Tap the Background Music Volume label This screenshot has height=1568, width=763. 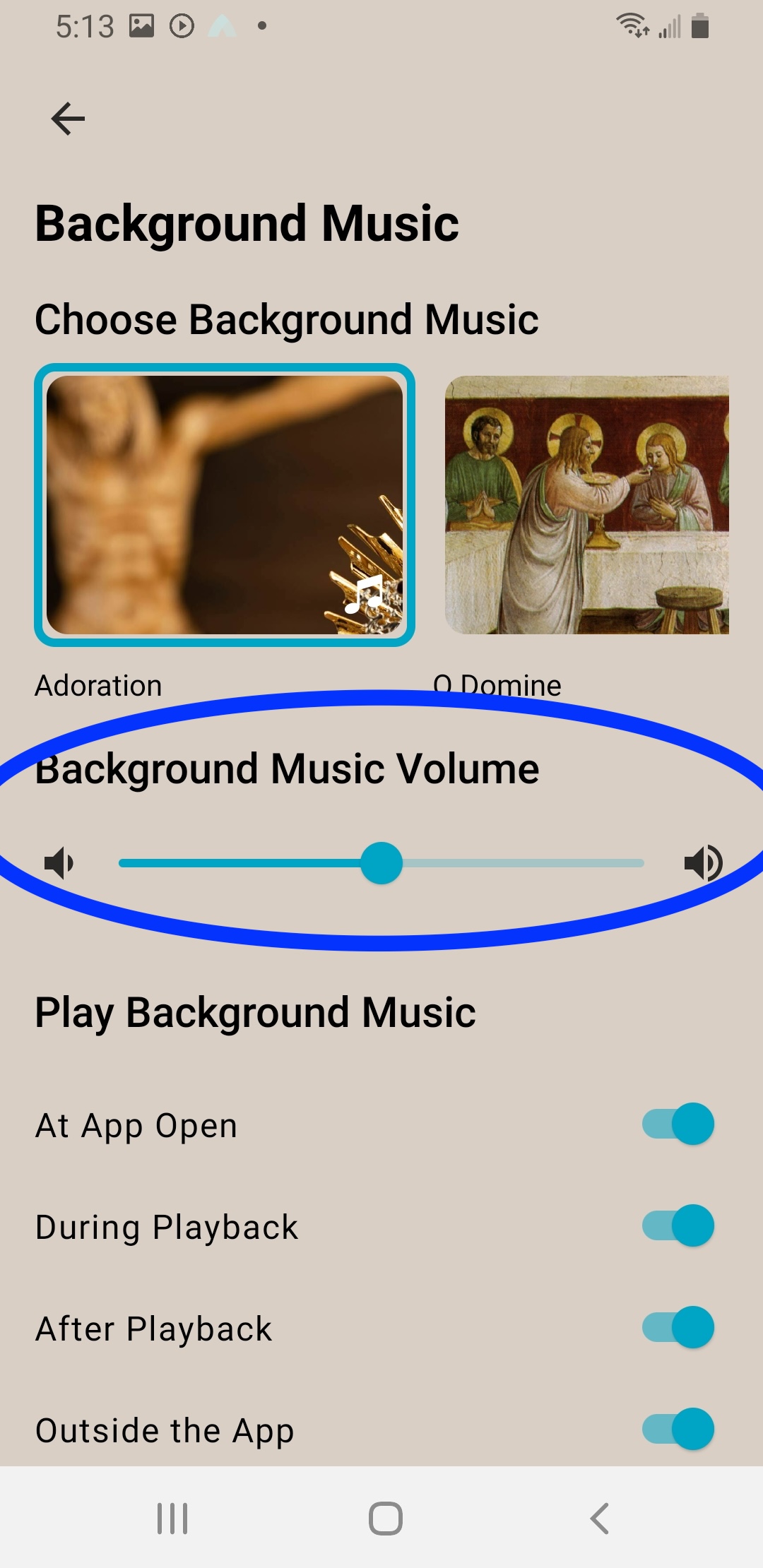(287, 769)
